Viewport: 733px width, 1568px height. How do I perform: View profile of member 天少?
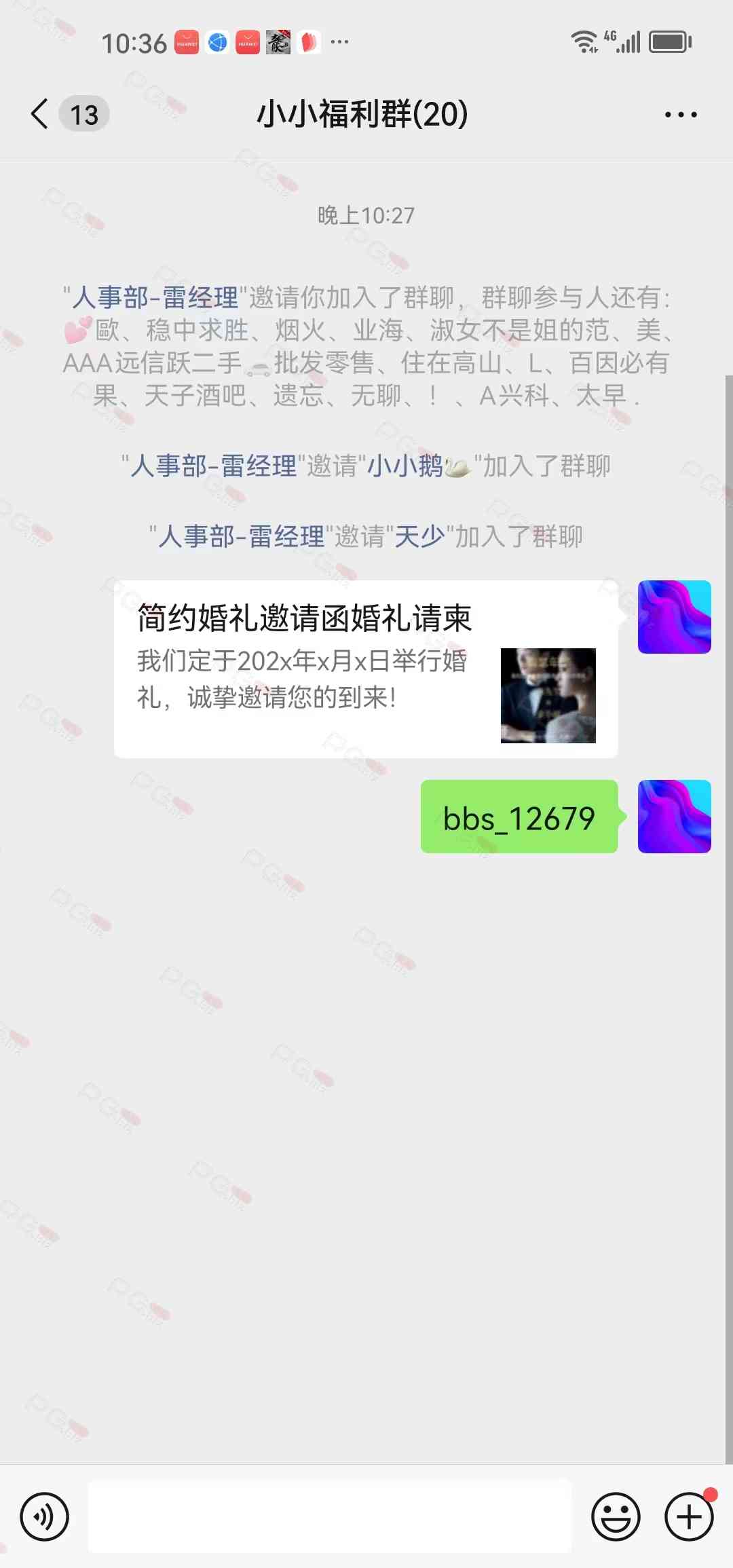[x=419, y=537]
